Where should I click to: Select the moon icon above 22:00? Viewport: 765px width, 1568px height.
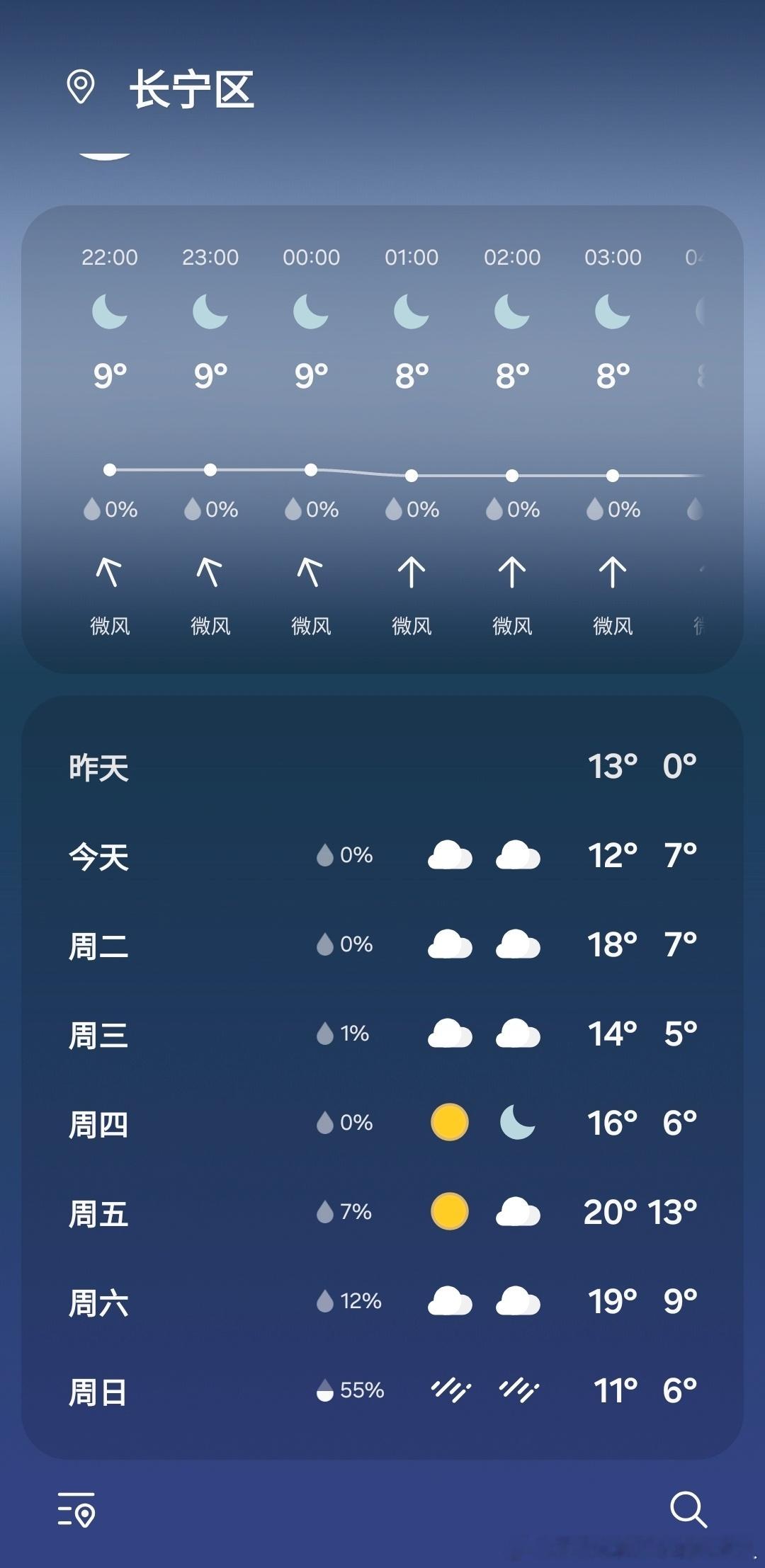(110, 311)
